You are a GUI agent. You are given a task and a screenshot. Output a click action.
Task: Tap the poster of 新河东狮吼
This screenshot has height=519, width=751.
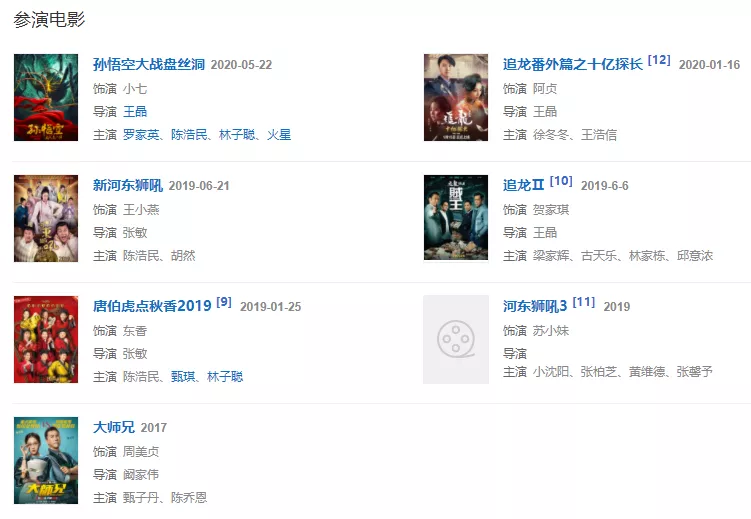click(46, 218)
